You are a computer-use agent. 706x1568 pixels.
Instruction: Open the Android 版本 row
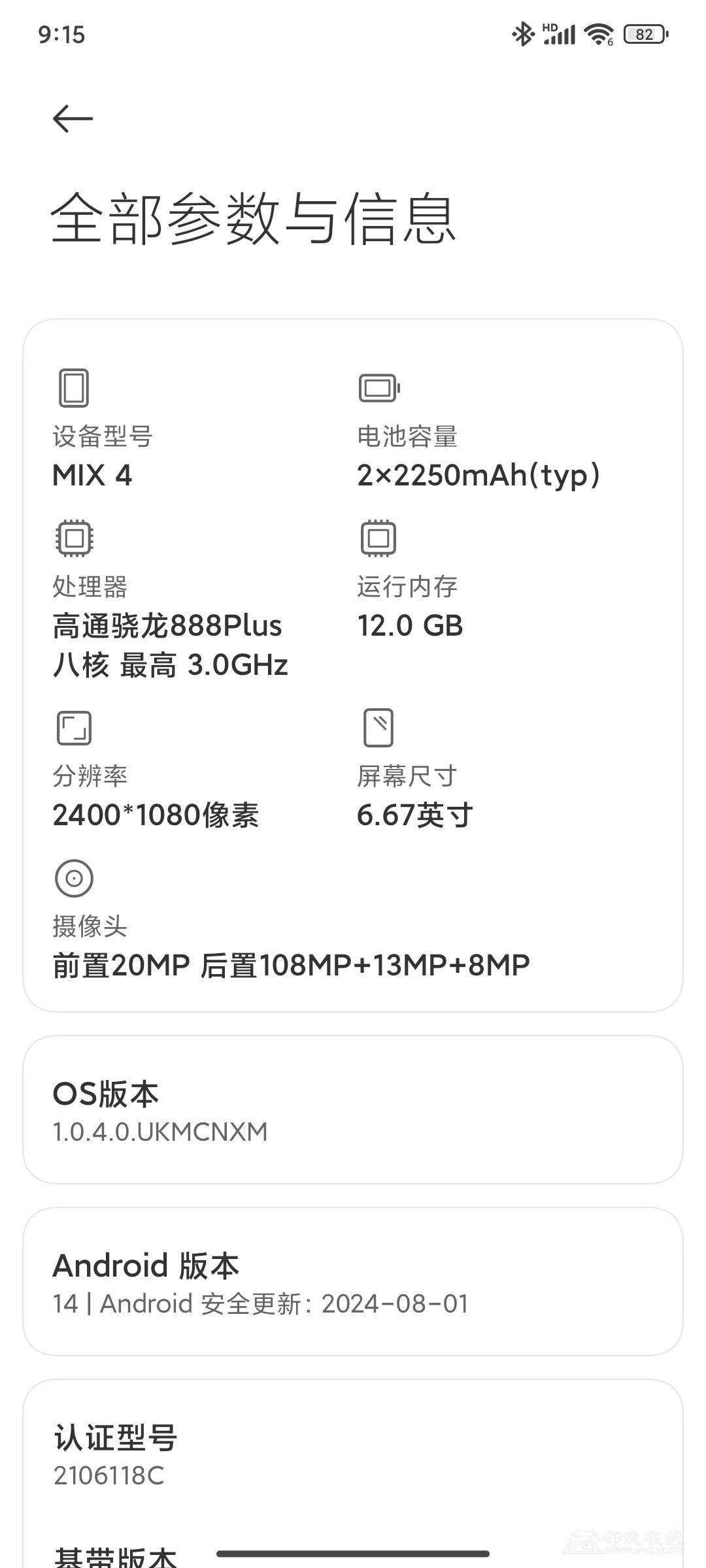click(x=353, y=1282)
